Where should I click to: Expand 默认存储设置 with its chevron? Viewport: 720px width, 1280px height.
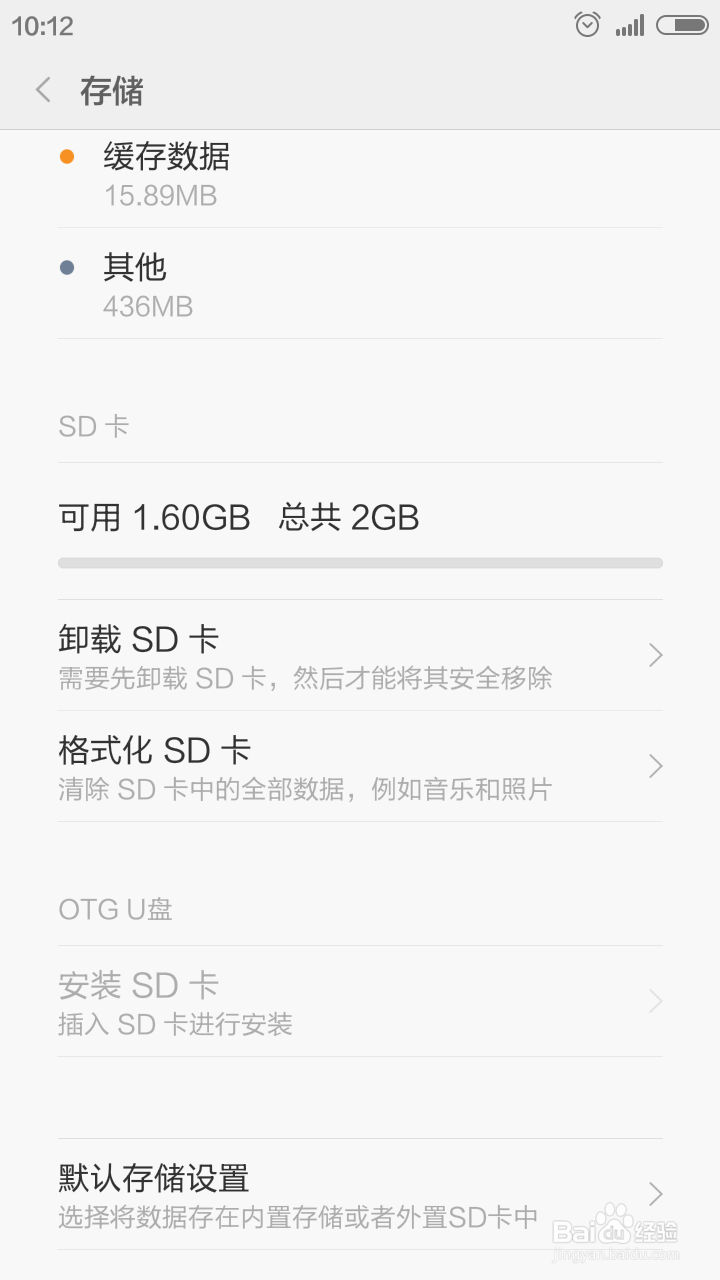[655, 1194]
